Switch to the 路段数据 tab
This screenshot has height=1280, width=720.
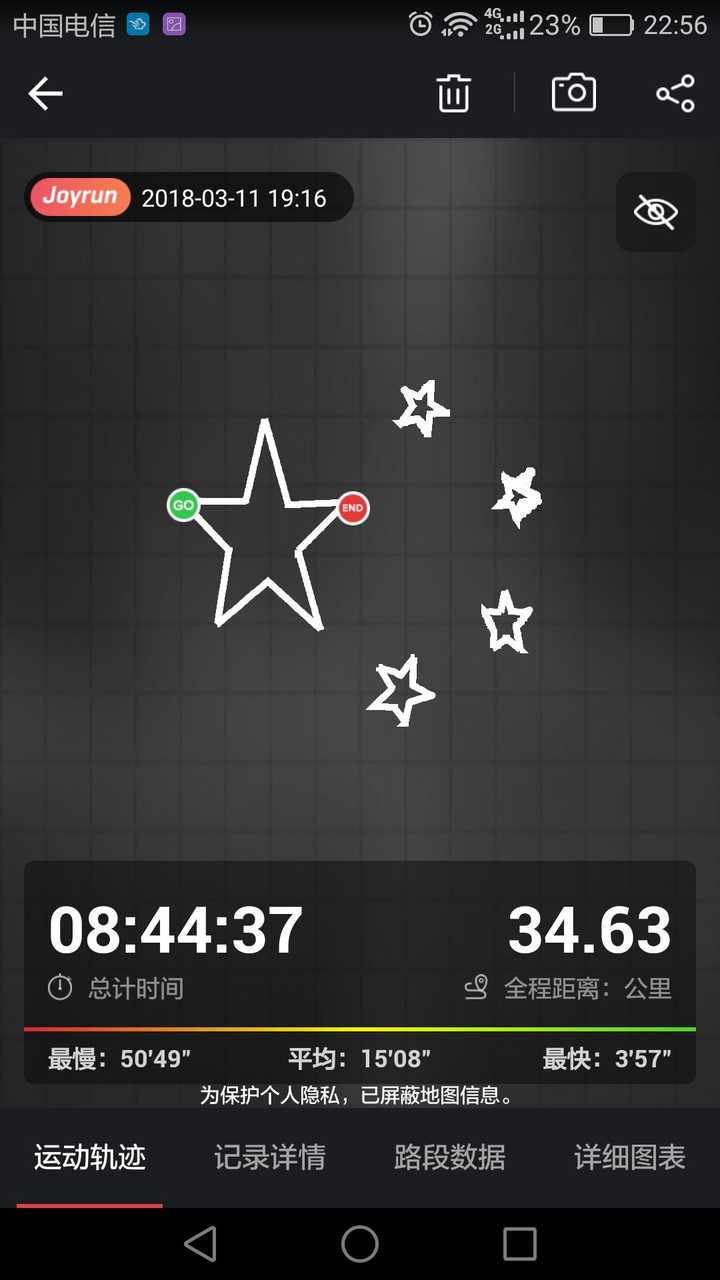tap(450, 1158)
